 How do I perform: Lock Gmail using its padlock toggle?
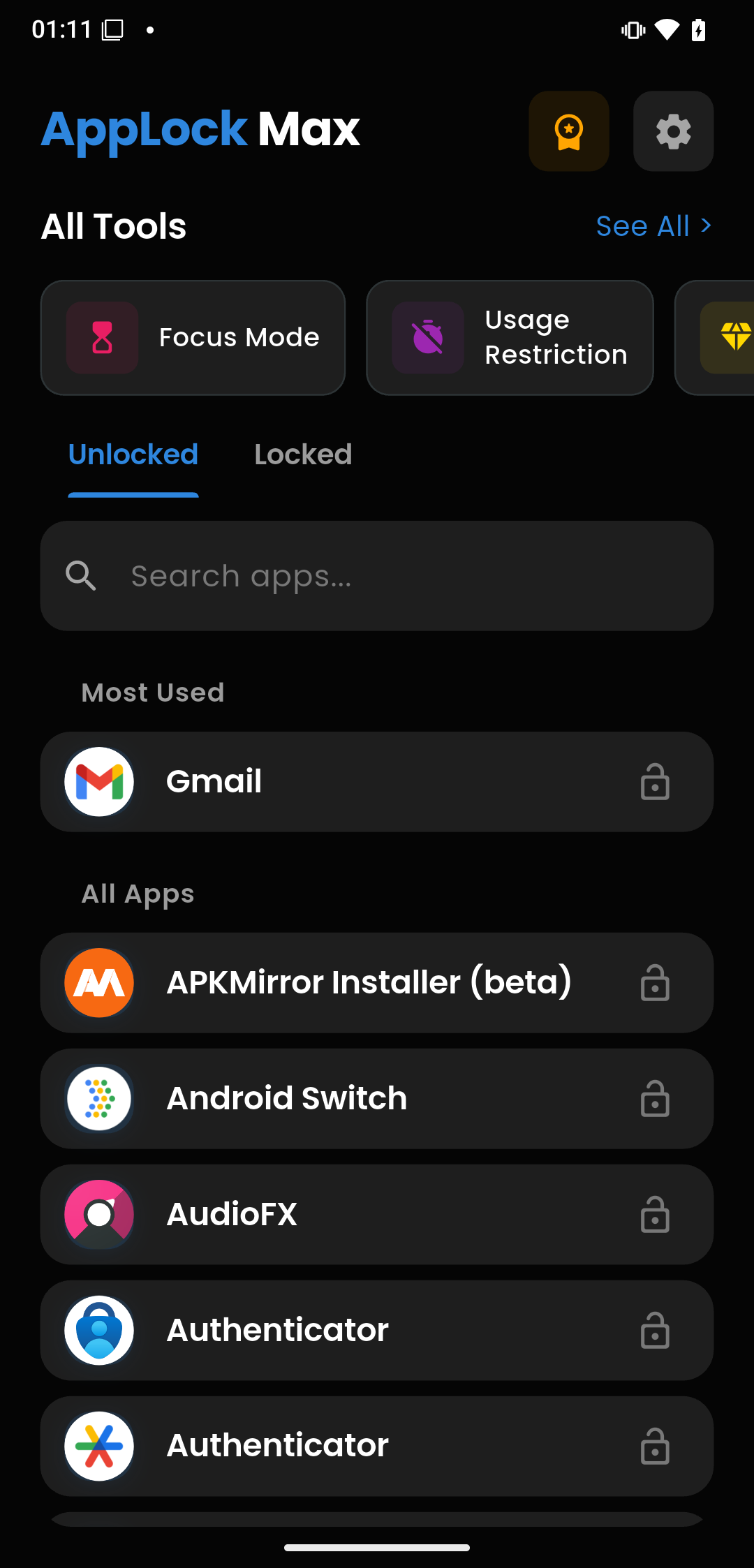(654, 782)
